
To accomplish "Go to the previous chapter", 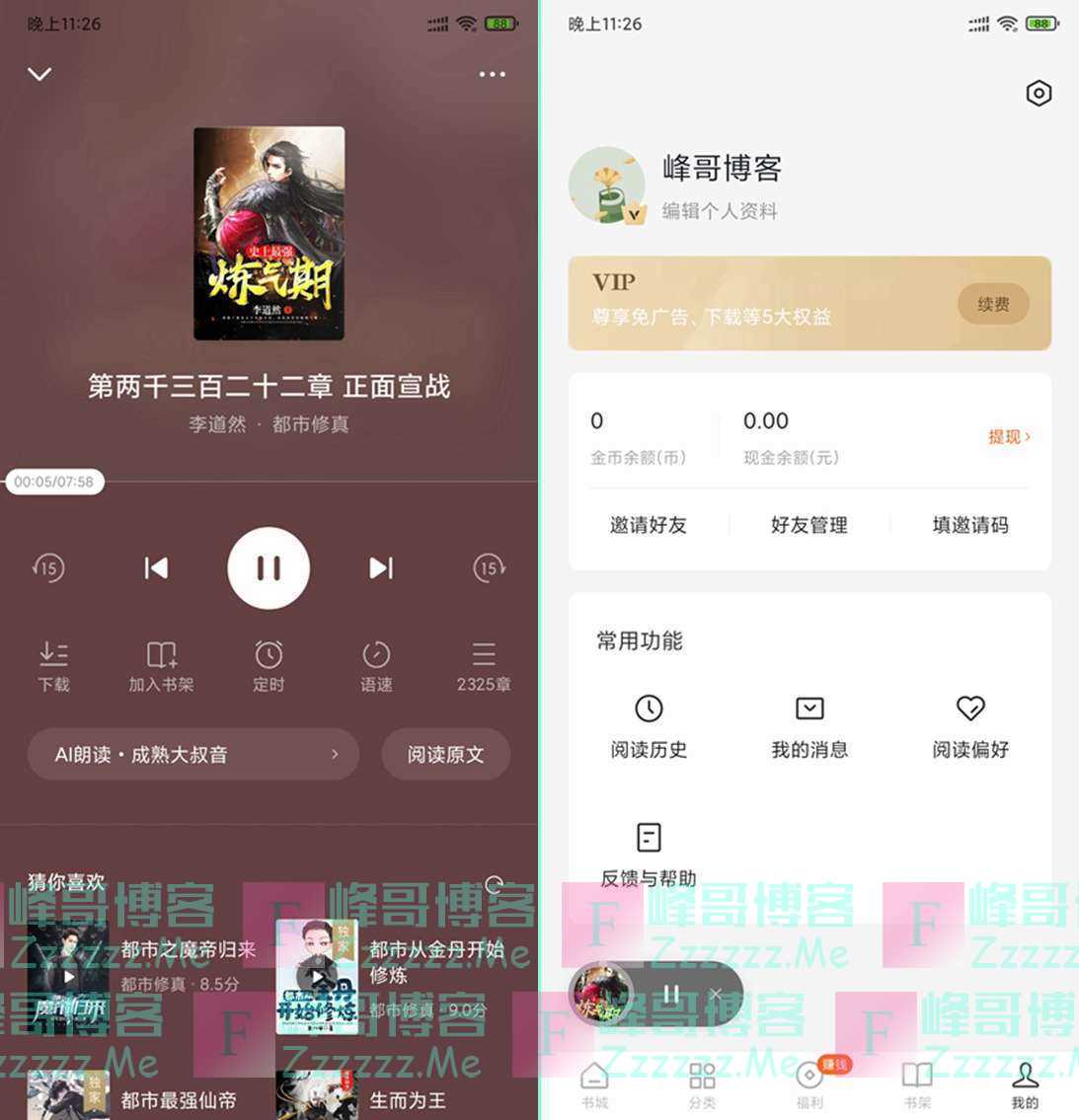I will click(156, 568).
